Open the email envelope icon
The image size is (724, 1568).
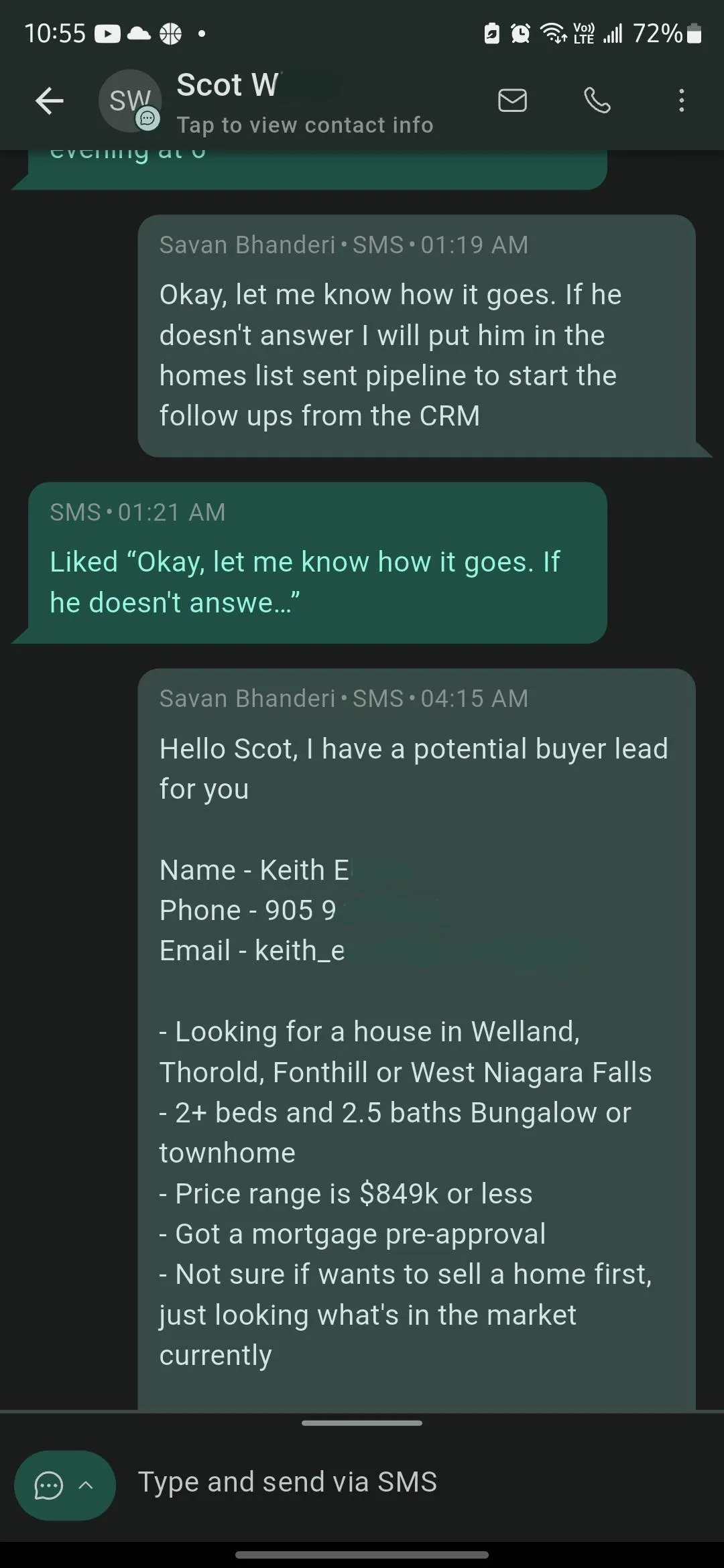click(512, 101)
